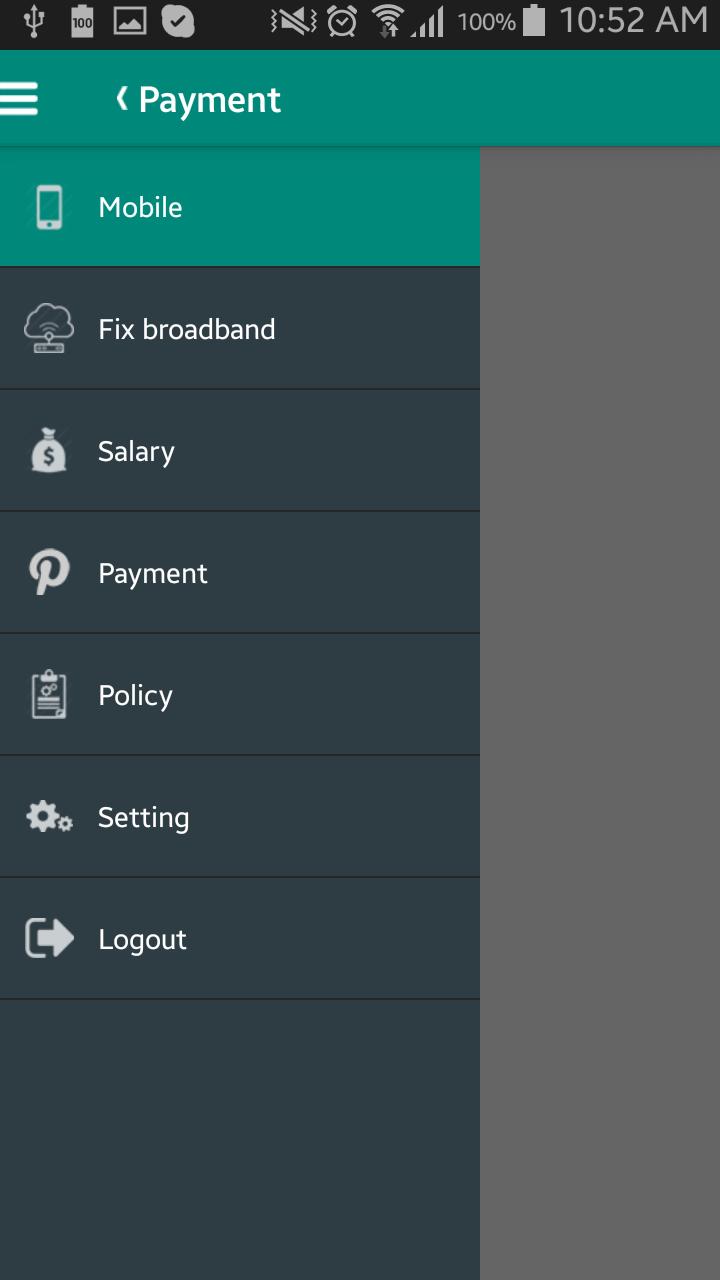Go back using the Payment header arrow

122,98
